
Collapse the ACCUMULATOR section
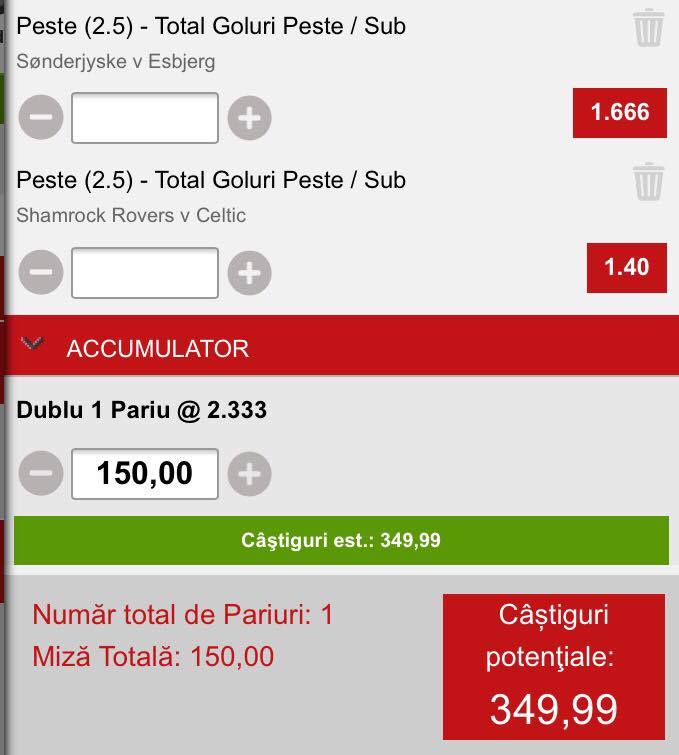click(x=33, y=344)
